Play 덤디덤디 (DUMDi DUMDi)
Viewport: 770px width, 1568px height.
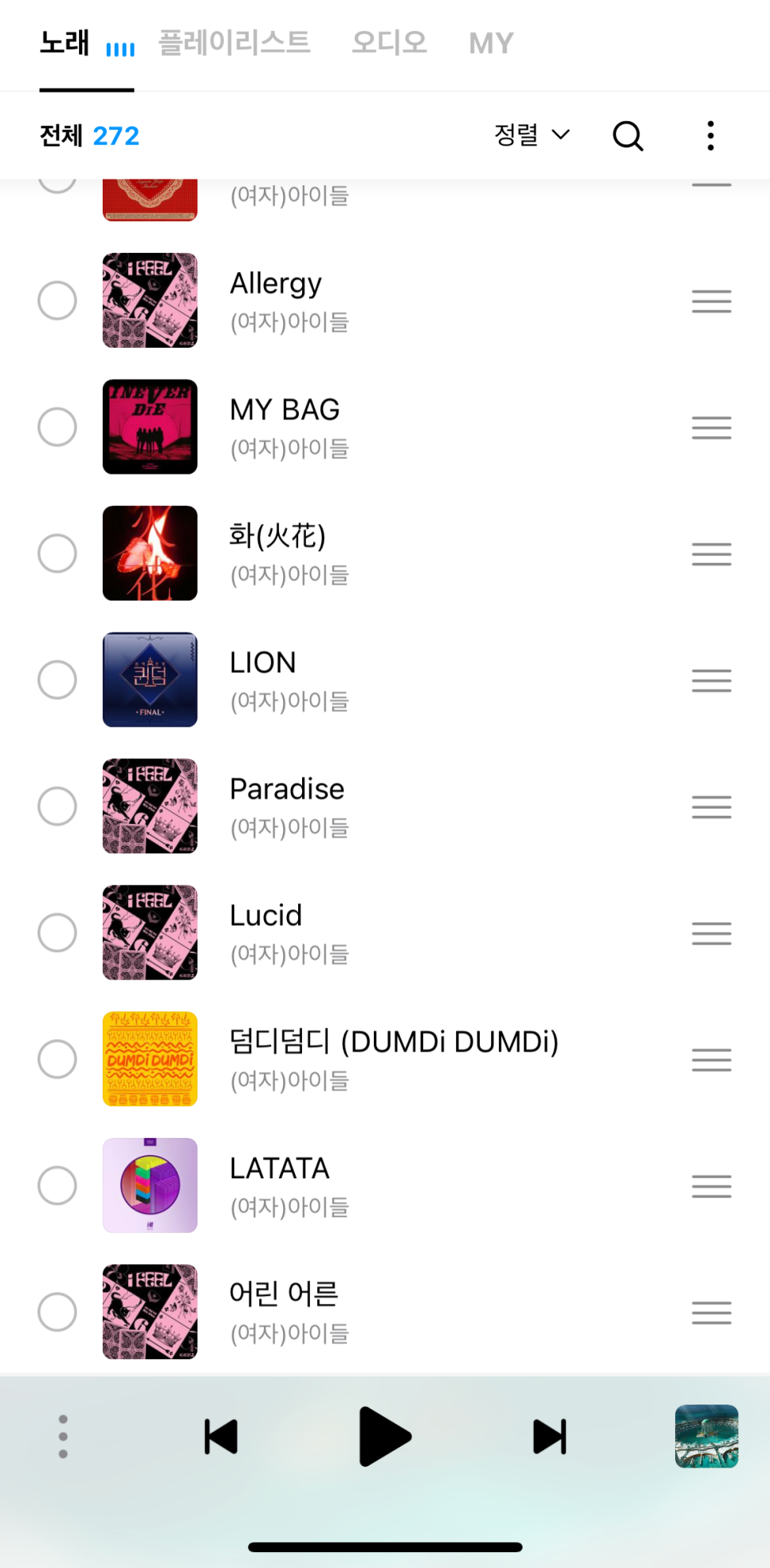click(394, 1042)
